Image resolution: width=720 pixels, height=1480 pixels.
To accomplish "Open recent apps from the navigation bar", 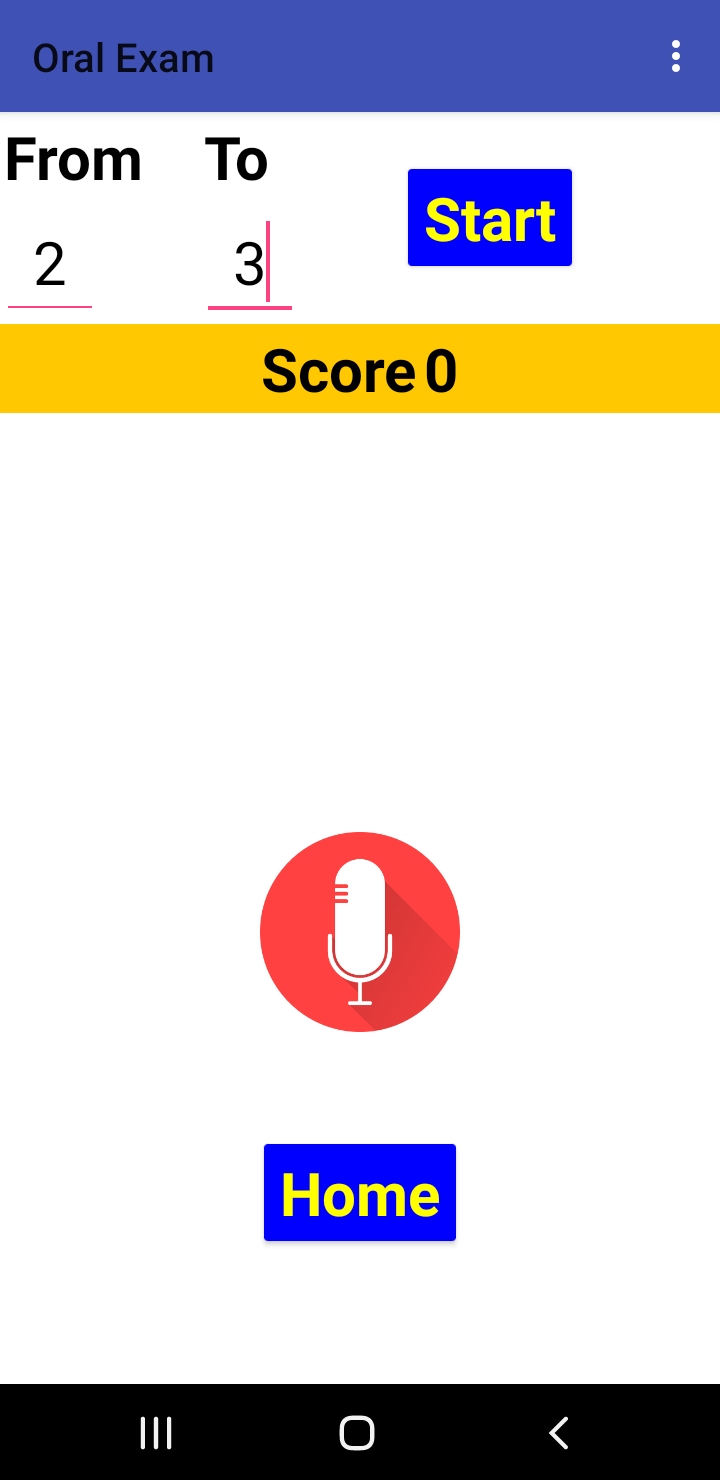I will click(x=156, y=1432).
